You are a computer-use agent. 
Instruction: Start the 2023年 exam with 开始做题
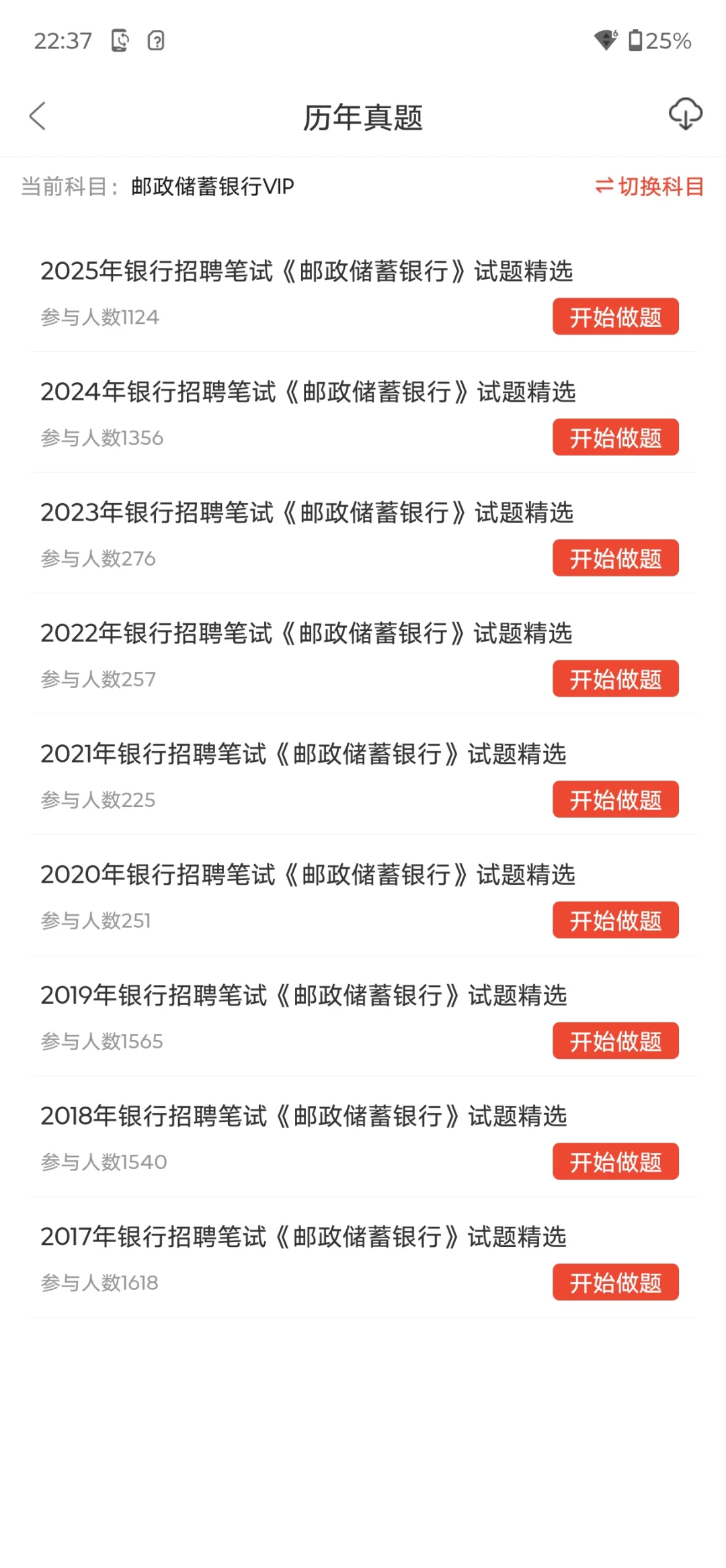[x=615, y=558]
